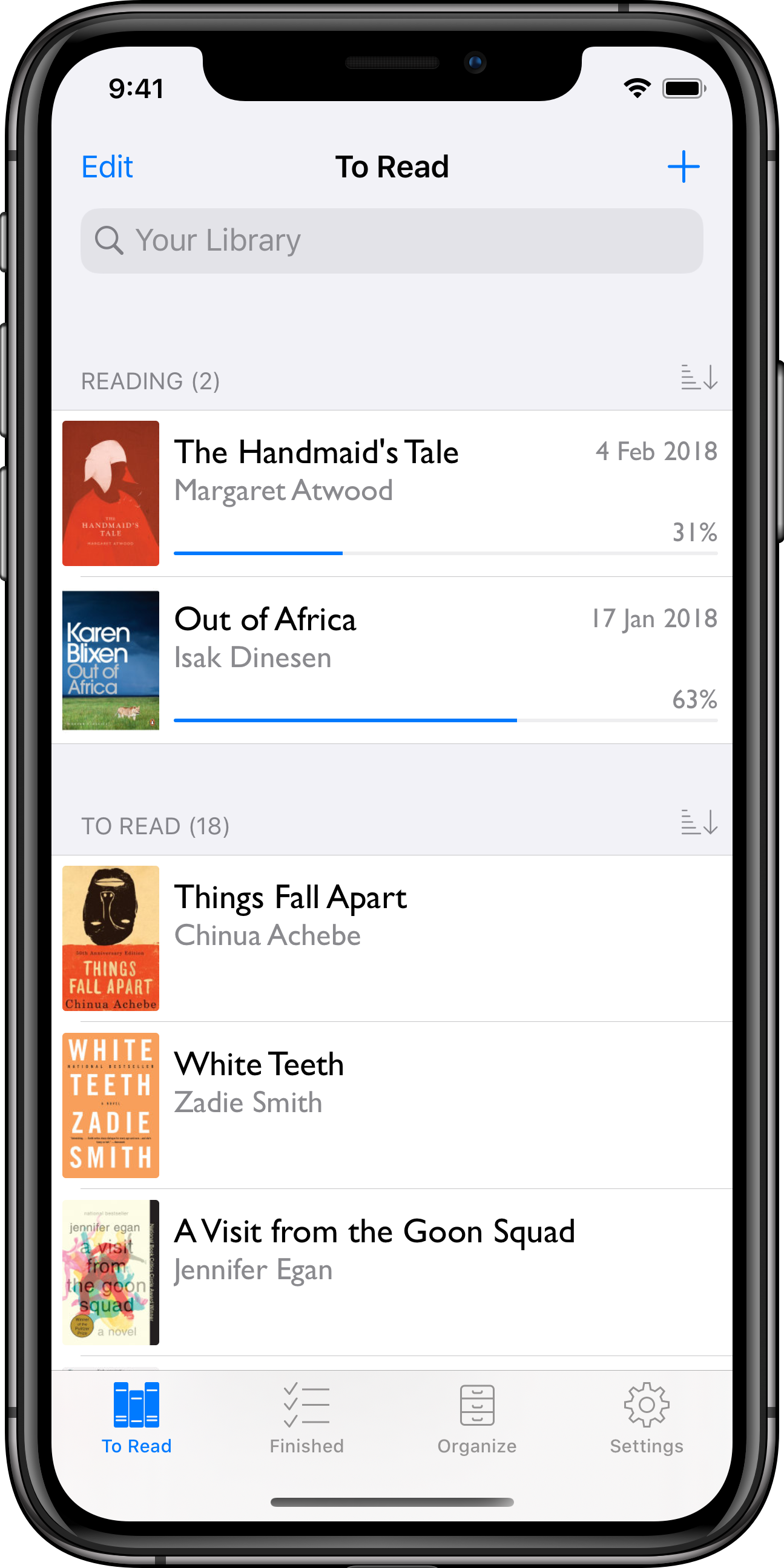Open the sort options for the Reading section
The width and height of the screenshot is (784, 1568).
(699, 378)
